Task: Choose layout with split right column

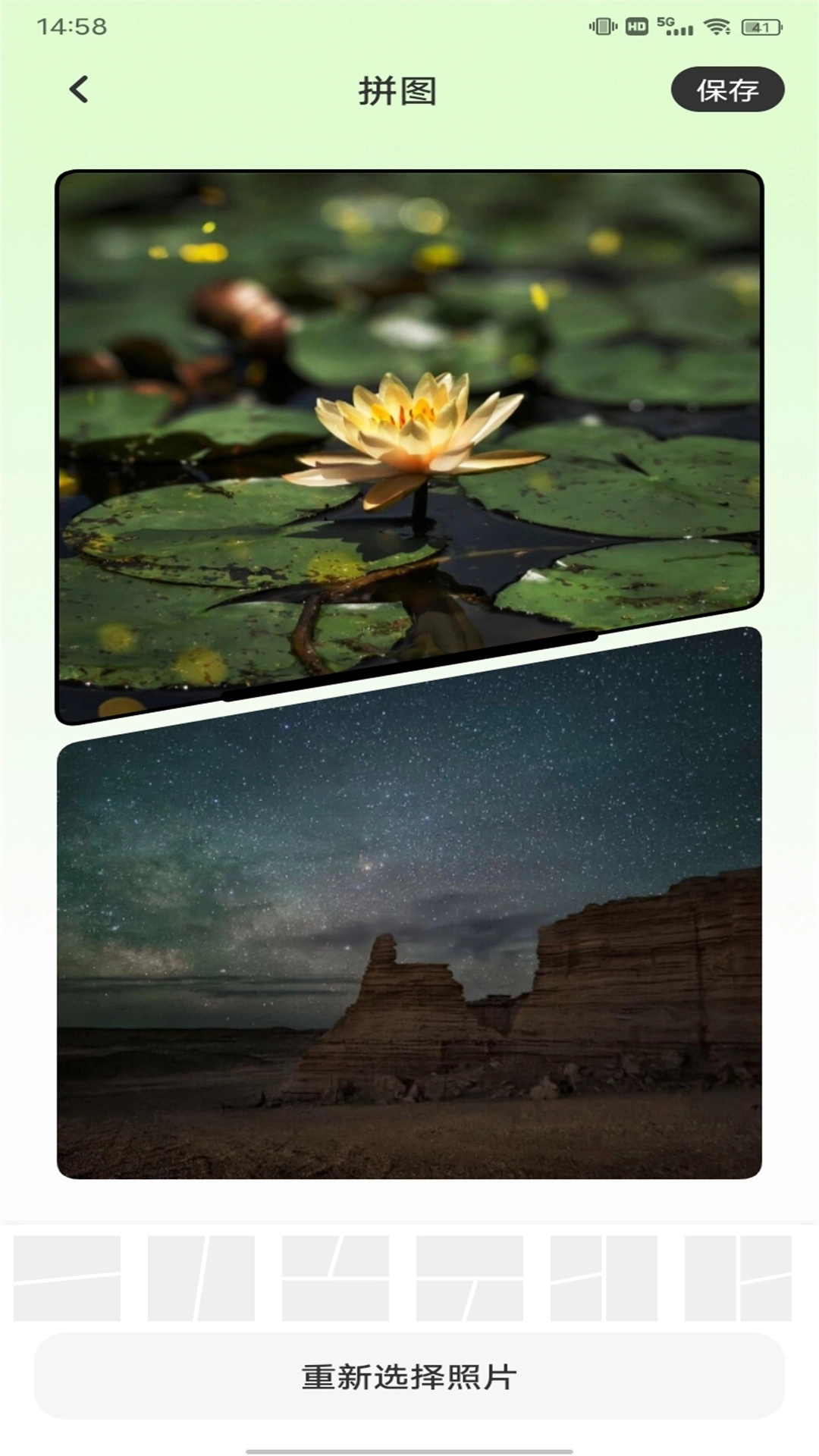Action: pos(738,1278)
